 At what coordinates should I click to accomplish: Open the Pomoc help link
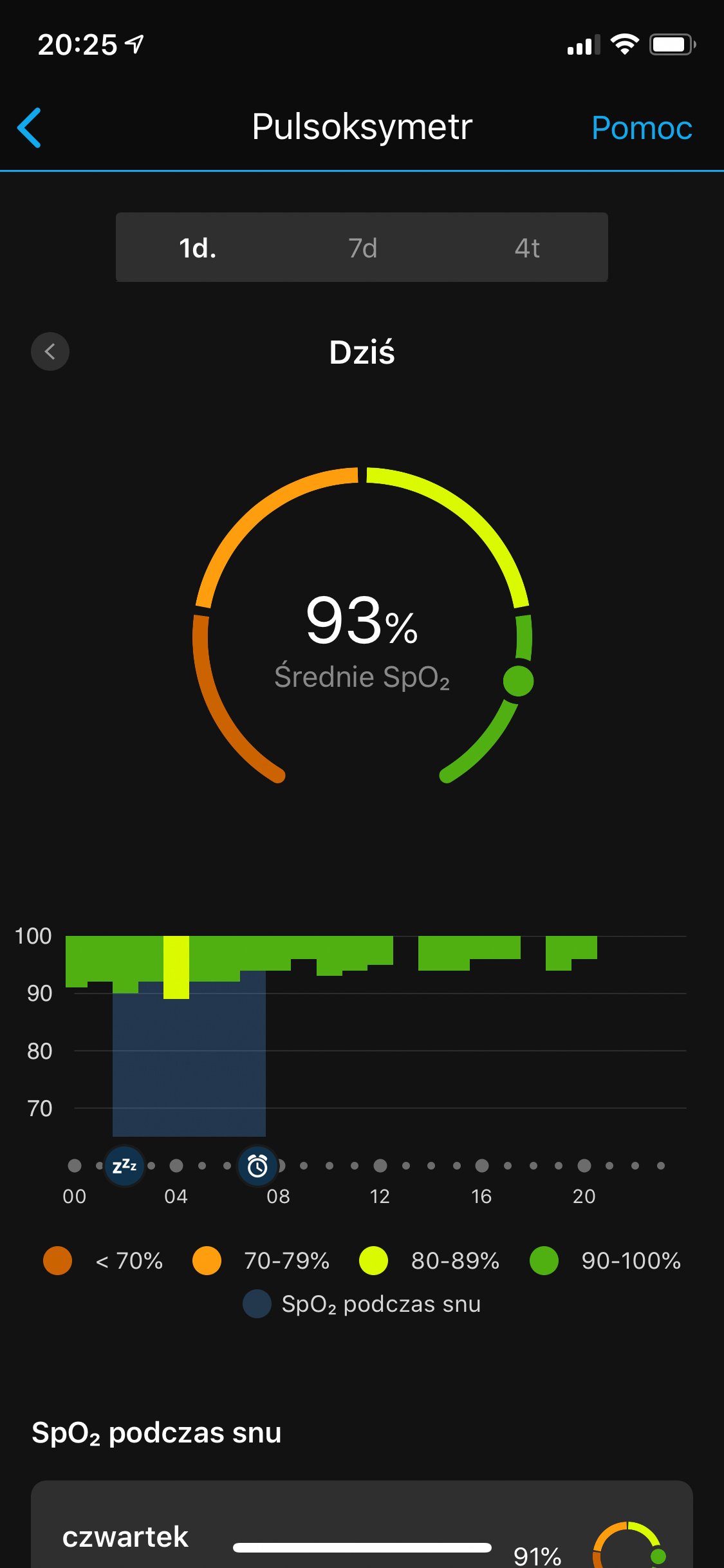pos(642,127)
